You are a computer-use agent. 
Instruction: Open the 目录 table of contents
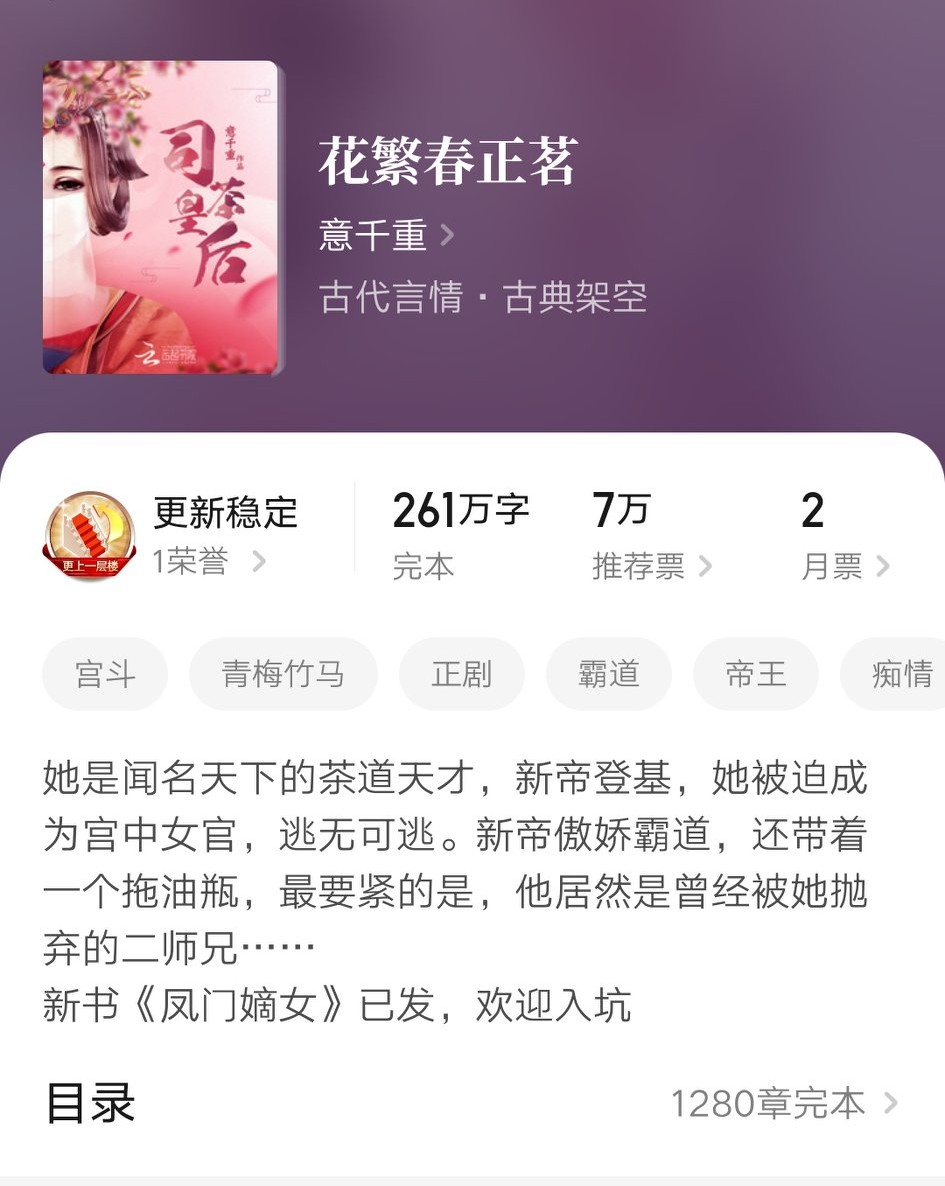90,1103
